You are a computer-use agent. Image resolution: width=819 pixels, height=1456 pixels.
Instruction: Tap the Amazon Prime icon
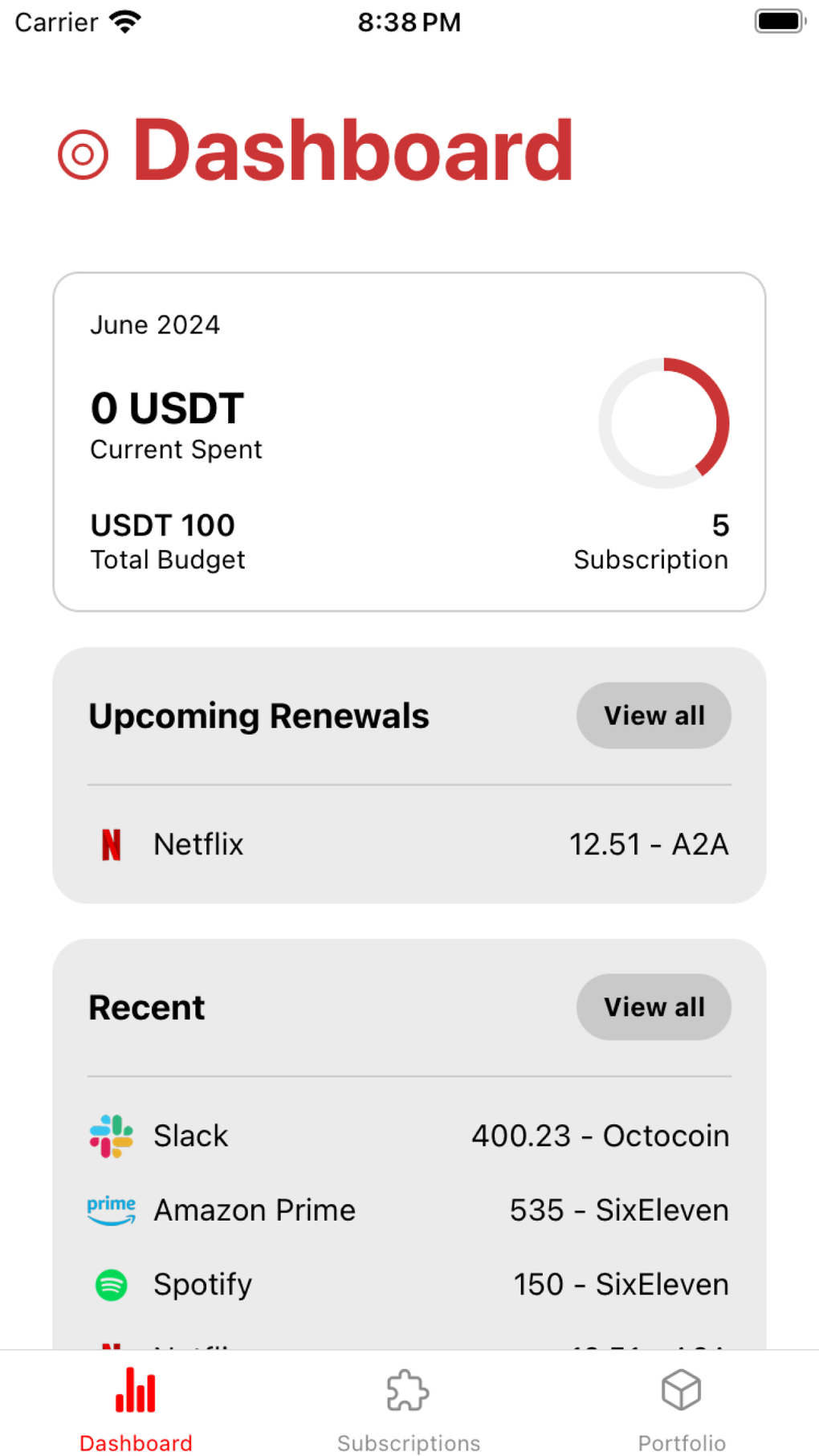[x=111, y=1209]
